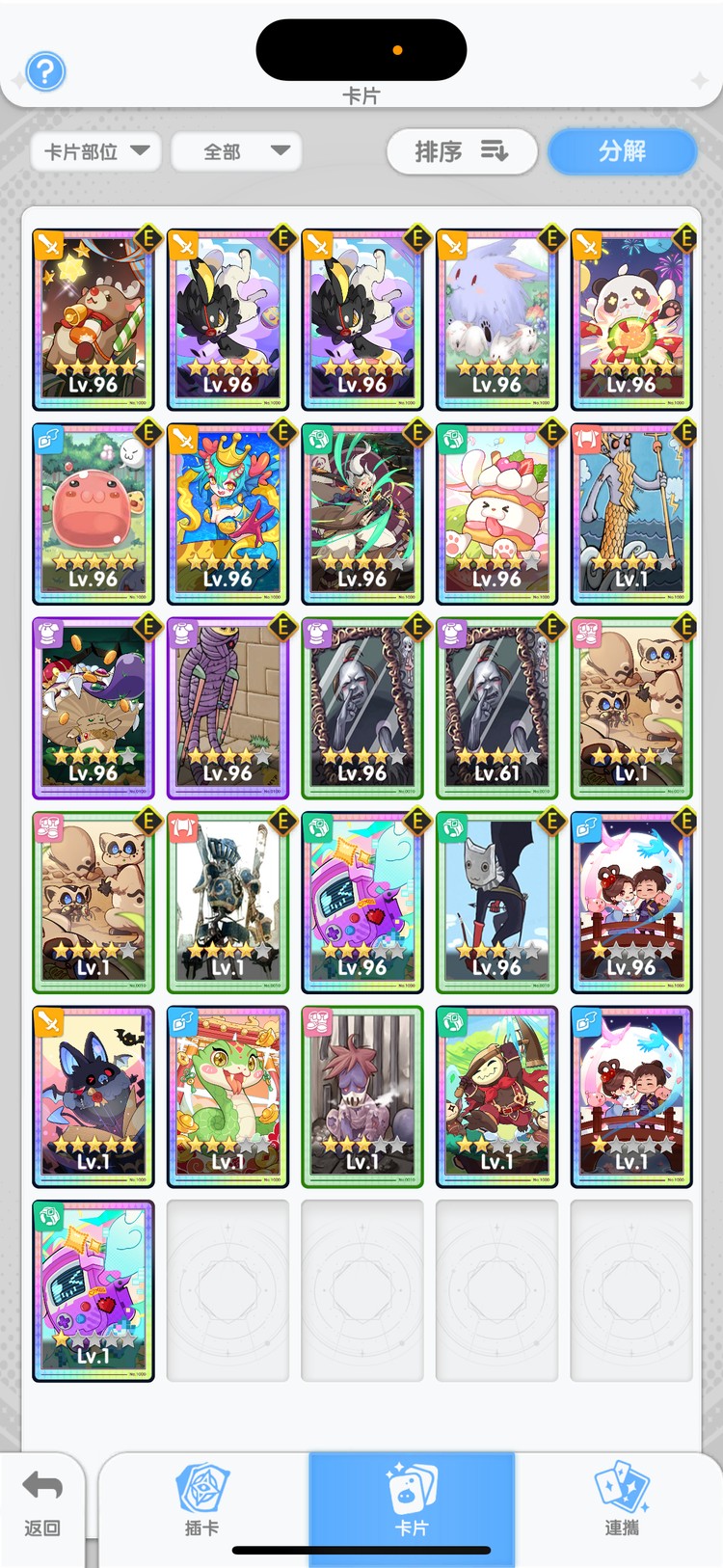Go back with the 返回 button
This screenshot has width=723, height=1568.
click(42, 1506)
